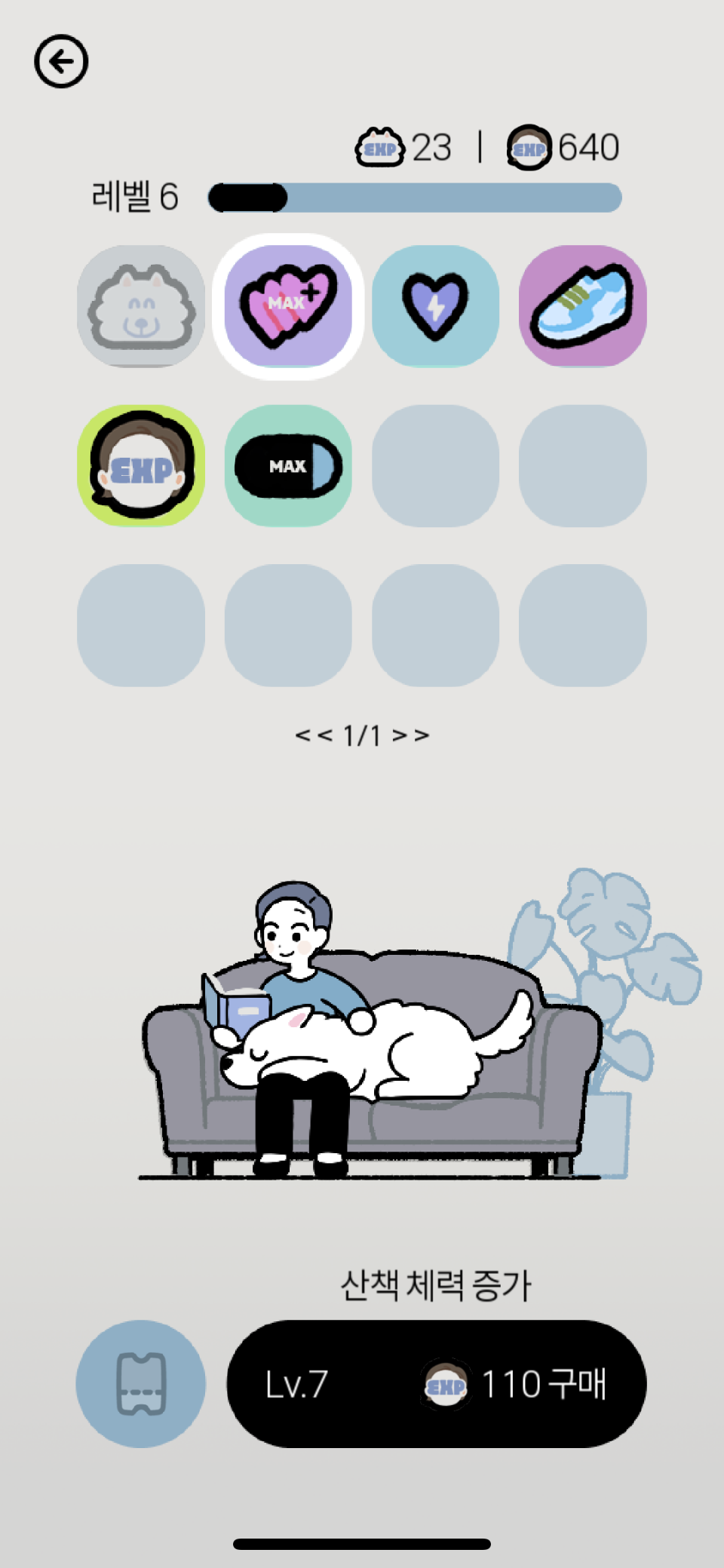Image resolution: width=724 pixels, height=1568 pixels.
Task: Go to next page with >> arrows
Action: pyautogui.click(x=410, y=735)
